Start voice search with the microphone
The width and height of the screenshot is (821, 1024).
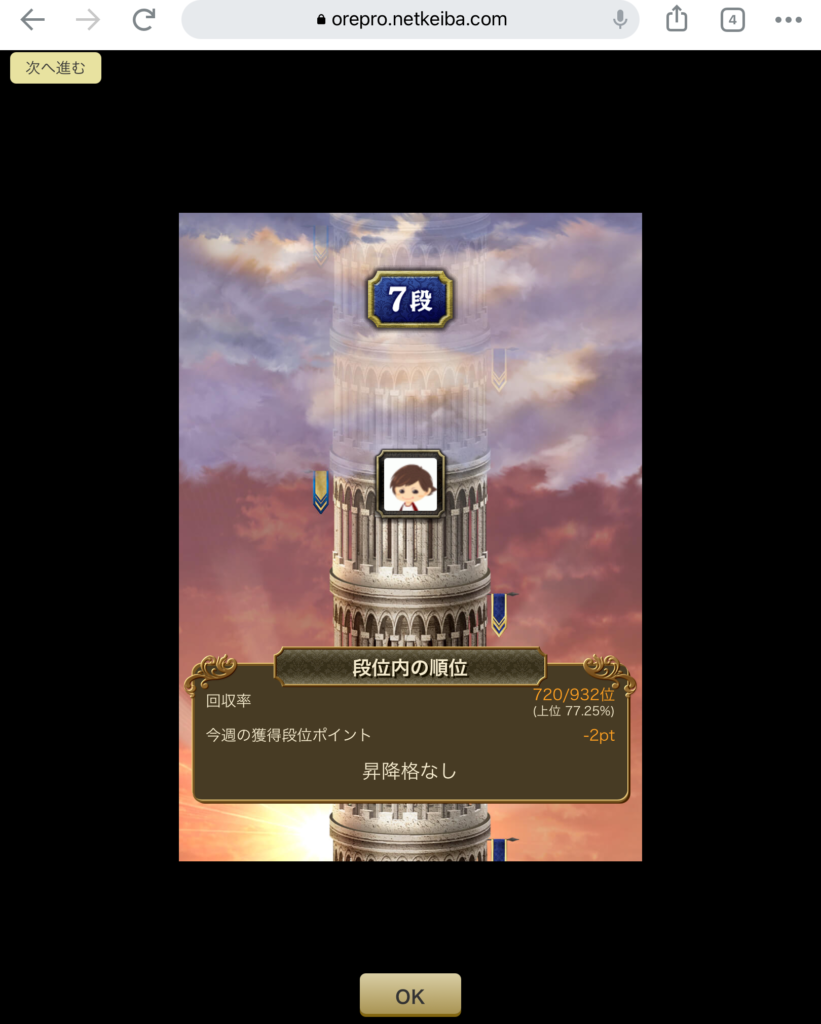point(620,20)
